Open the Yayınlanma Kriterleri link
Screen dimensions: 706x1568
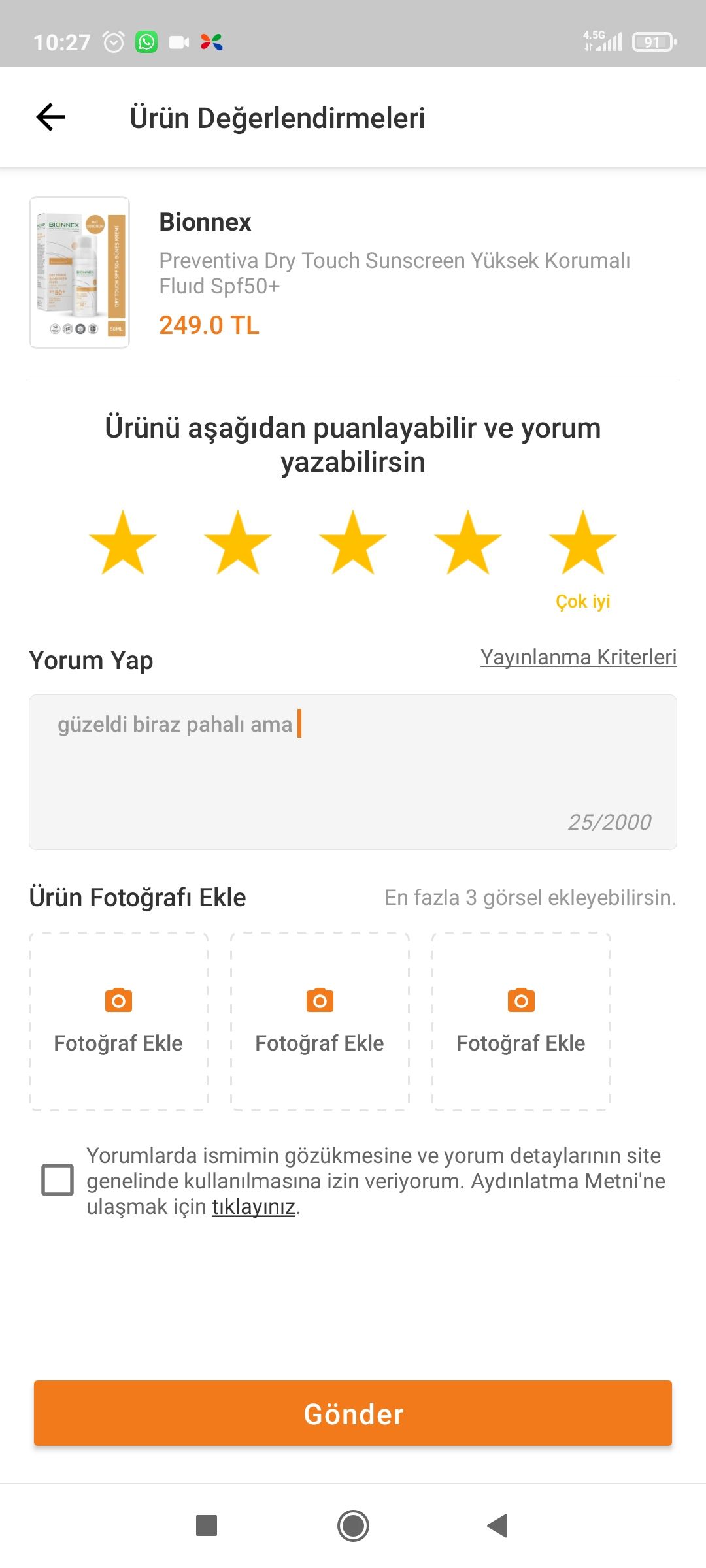pos(579,657)
